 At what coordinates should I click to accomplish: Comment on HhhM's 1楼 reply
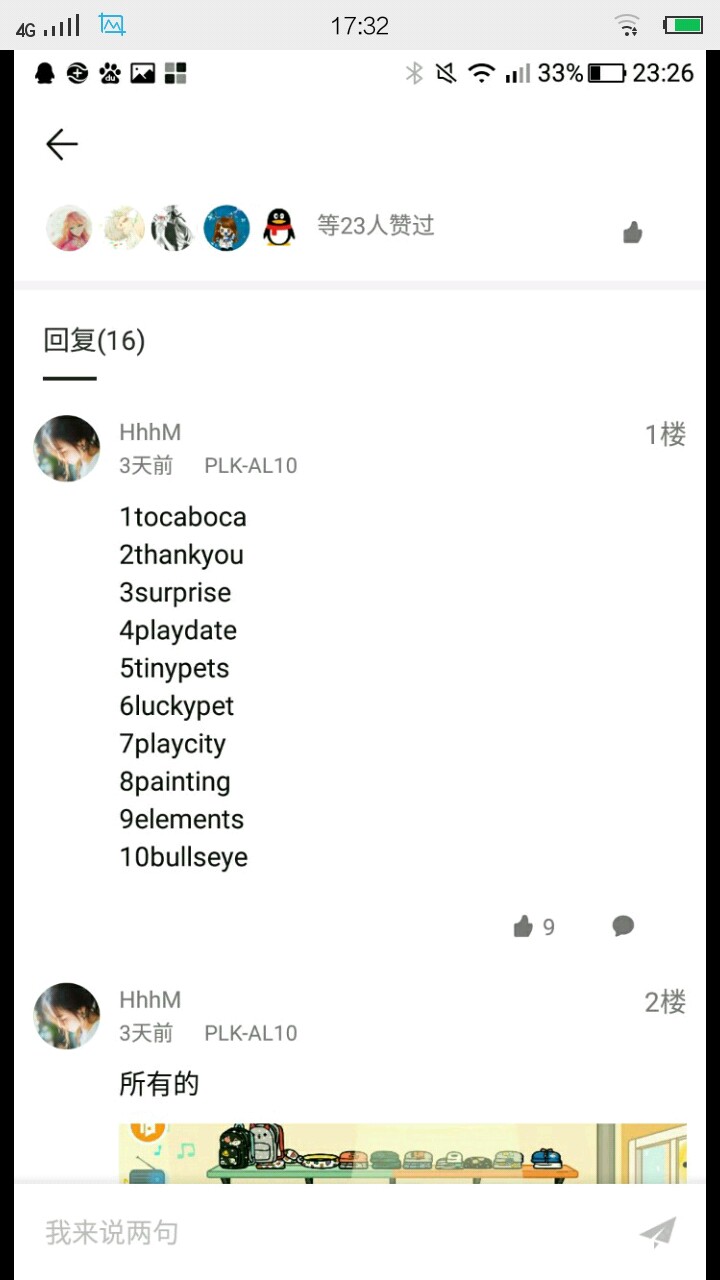pyautogui.click(x=623, y=926)
